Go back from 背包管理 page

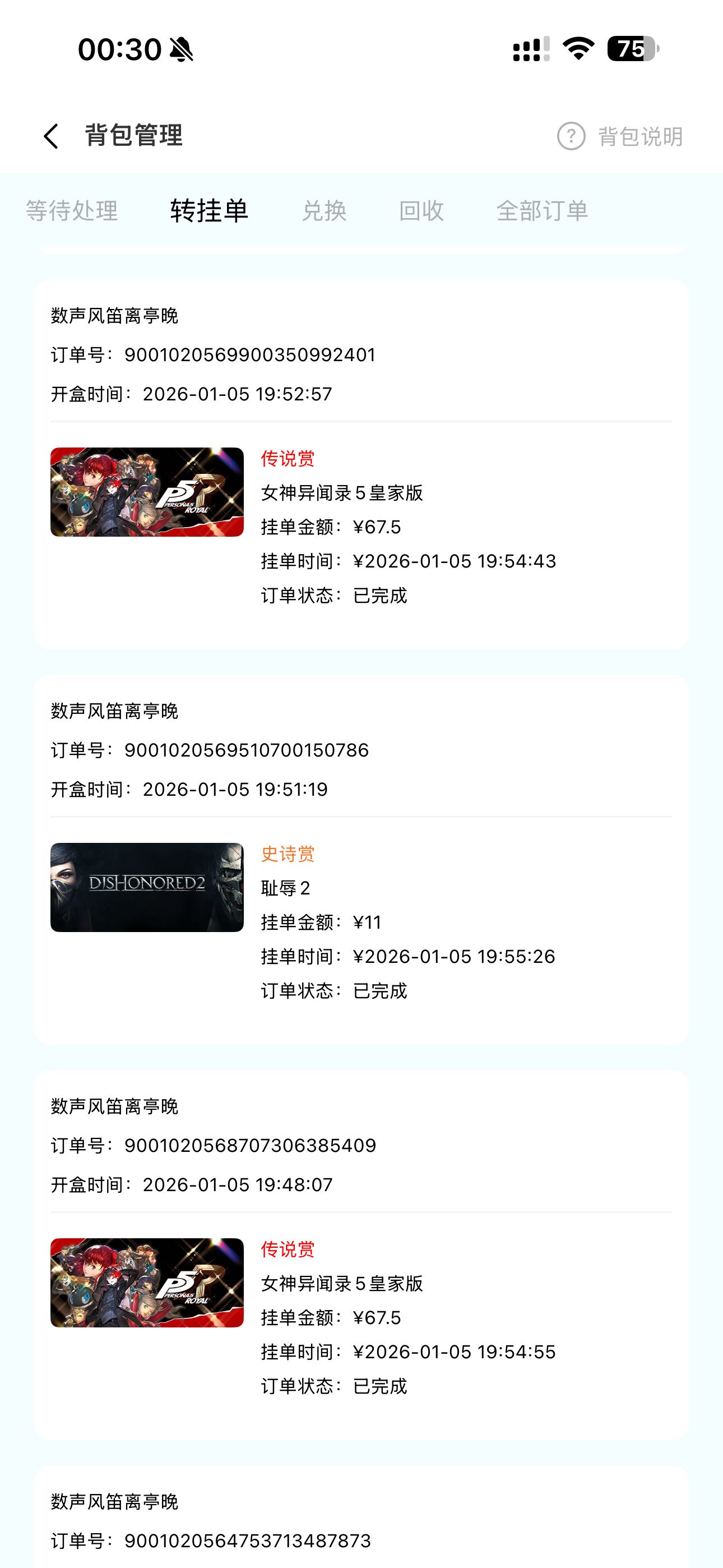[51, 136]
